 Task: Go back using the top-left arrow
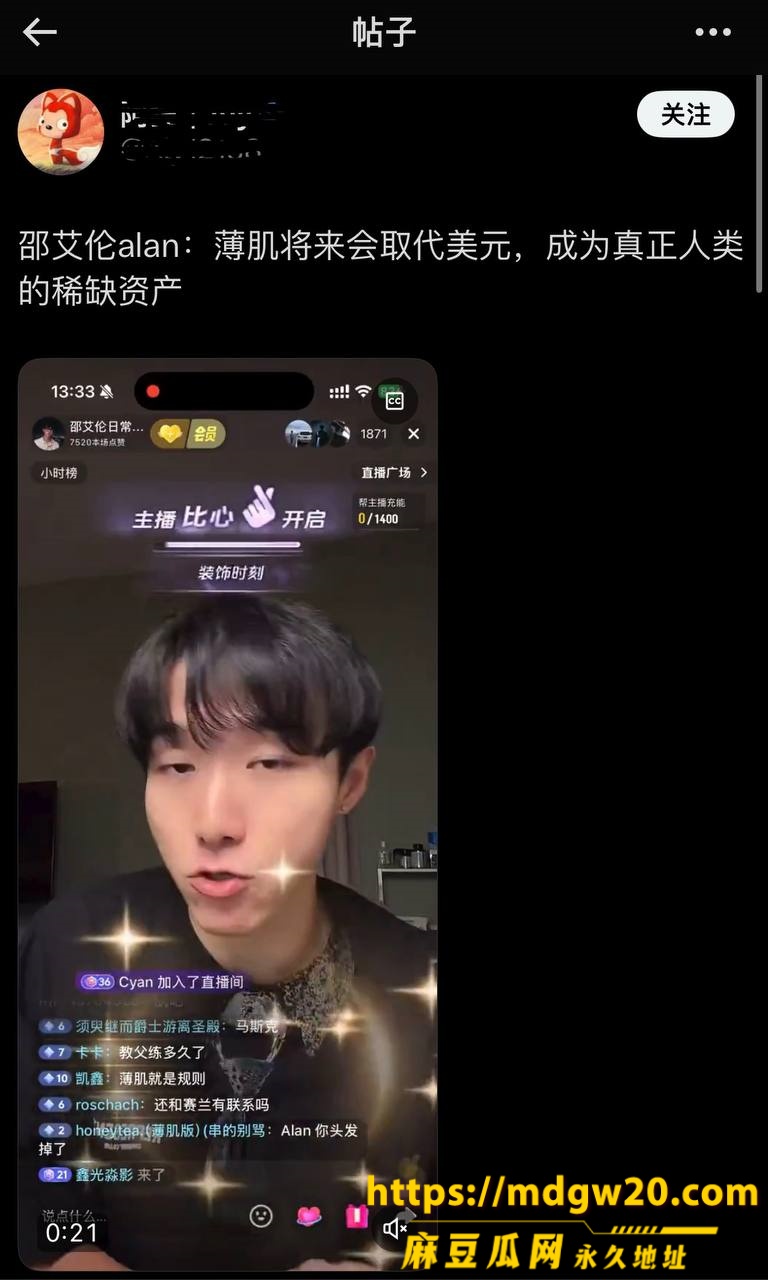pyautogui.click(x=40, y=32)
